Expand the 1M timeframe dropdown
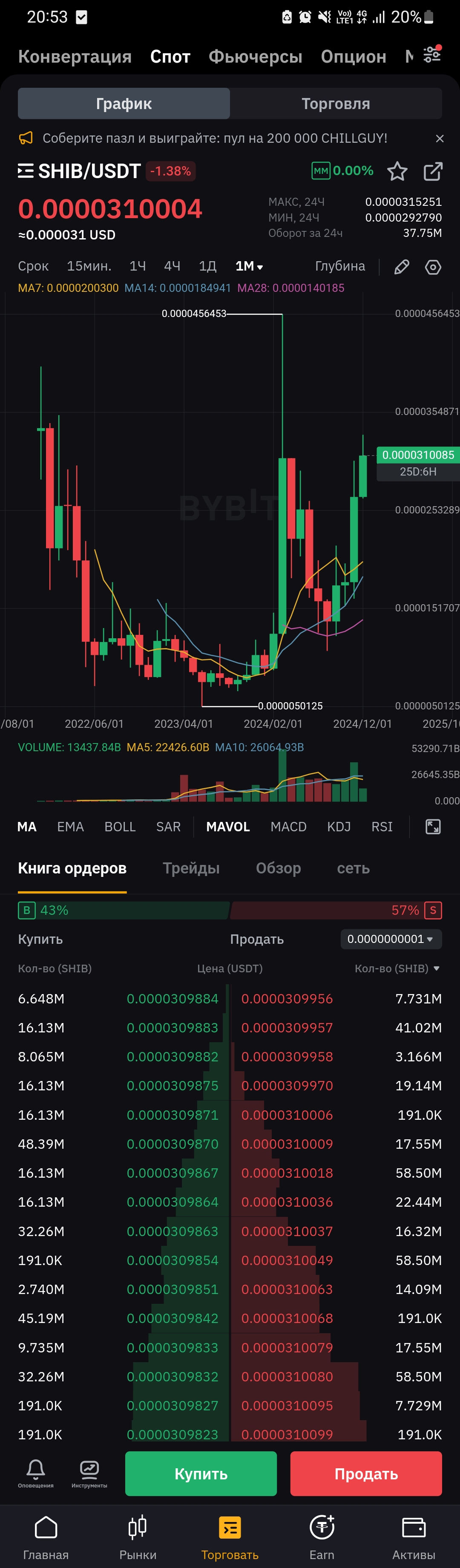 pos(249,266)
